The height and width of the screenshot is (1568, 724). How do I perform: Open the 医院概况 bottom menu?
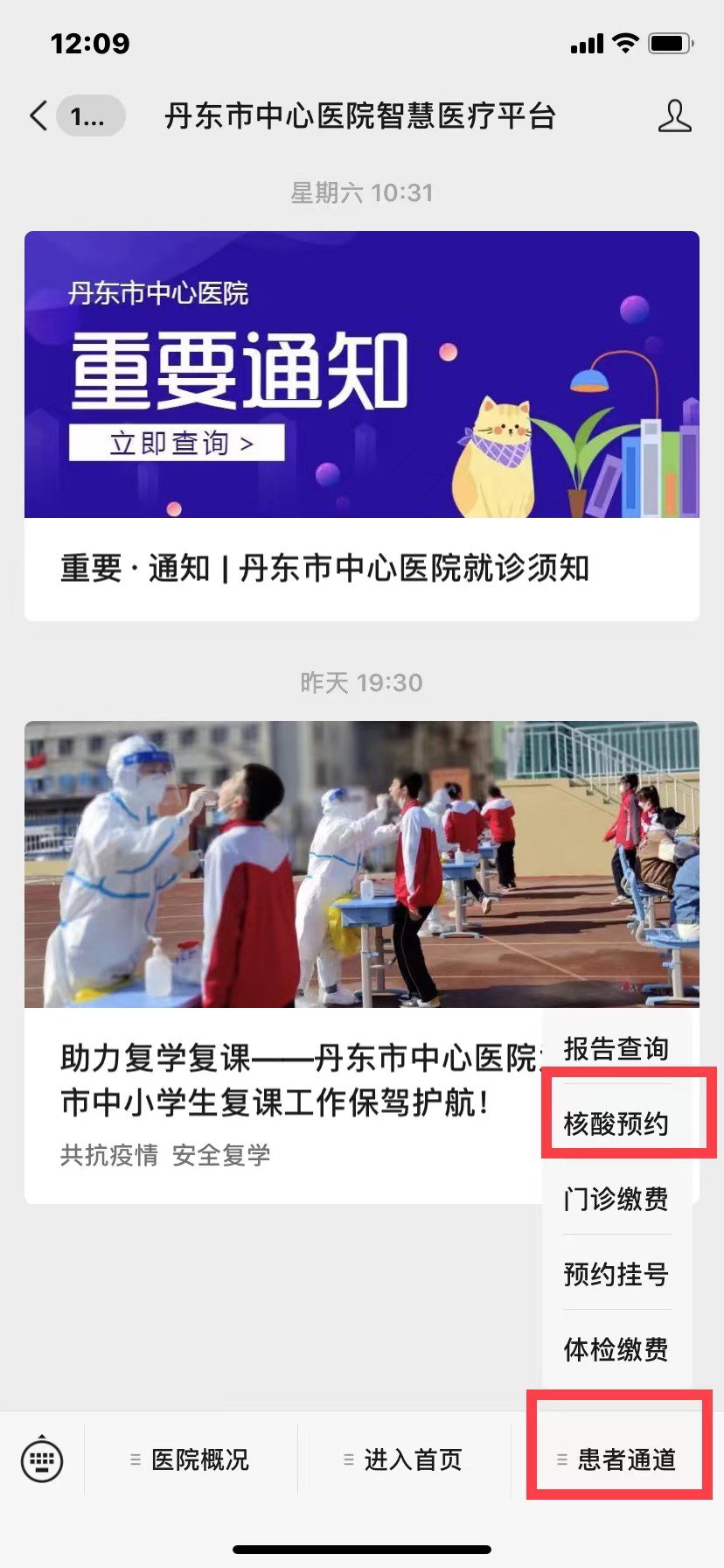191,1459
